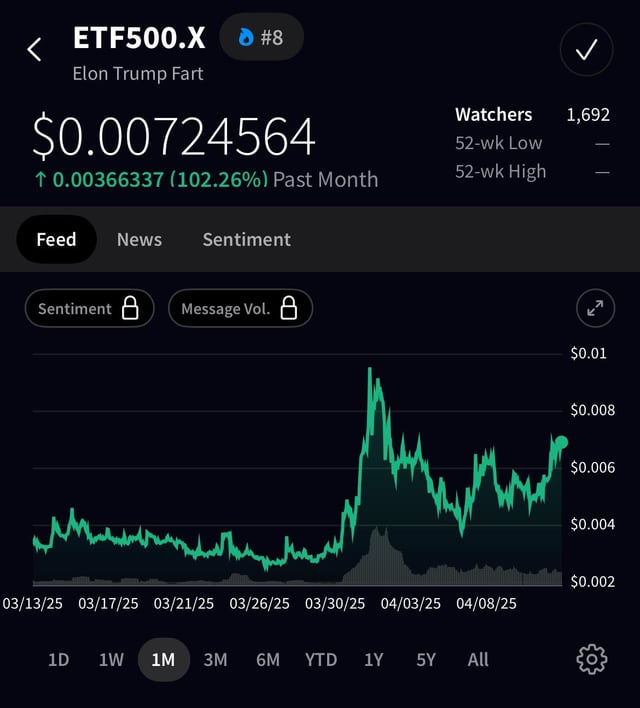Select the 1M time range
This screenshot has height=708, width=640.
click(x=163, y=659)
